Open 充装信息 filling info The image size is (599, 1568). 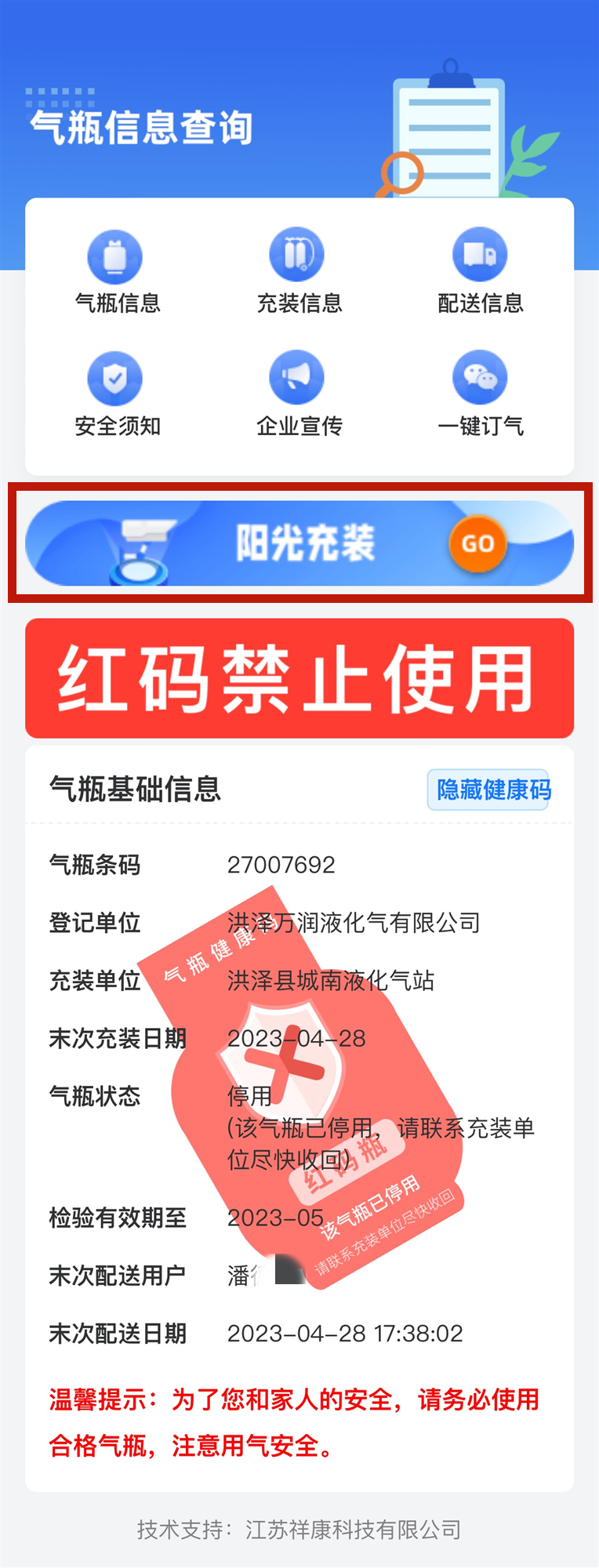(299, 270)
